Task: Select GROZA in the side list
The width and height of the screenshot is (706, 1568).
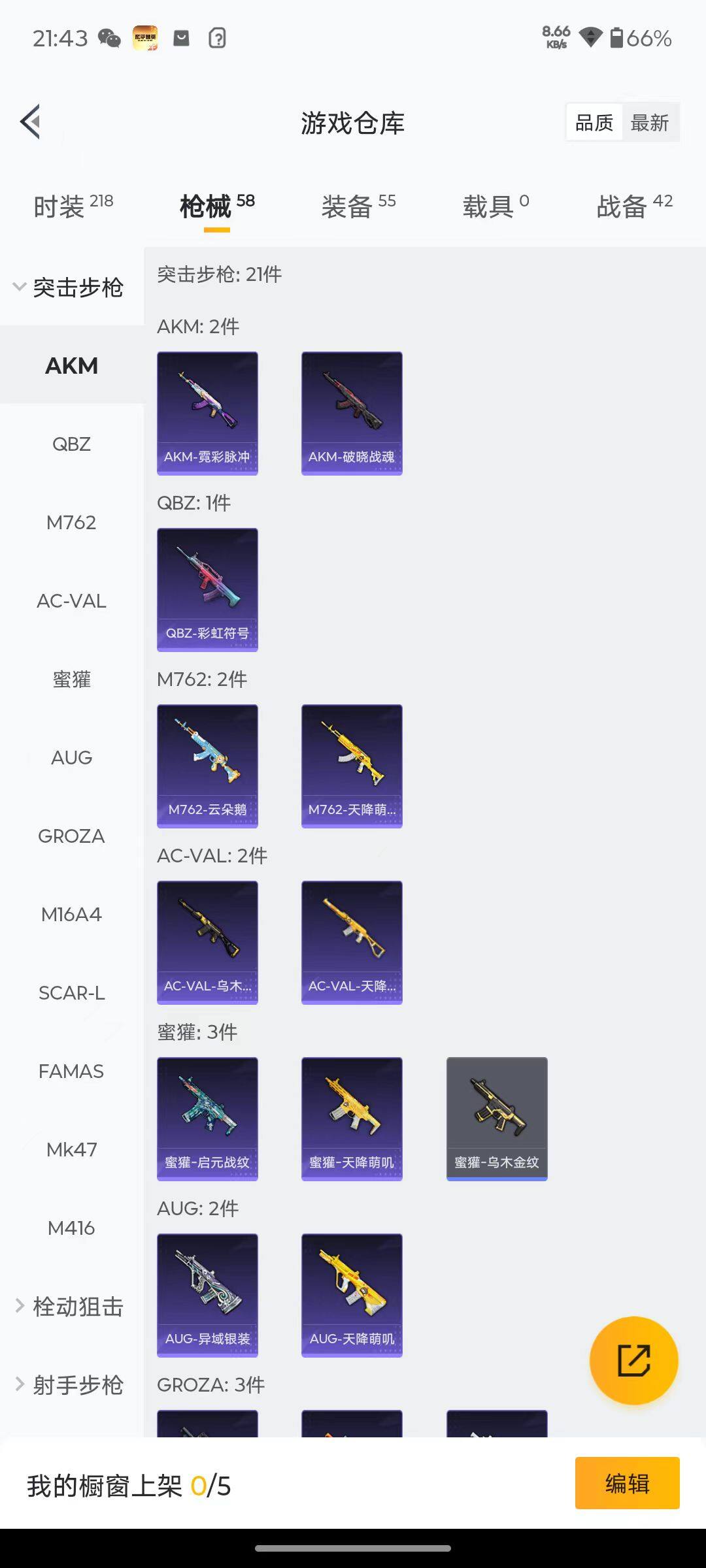Action: 71,836
